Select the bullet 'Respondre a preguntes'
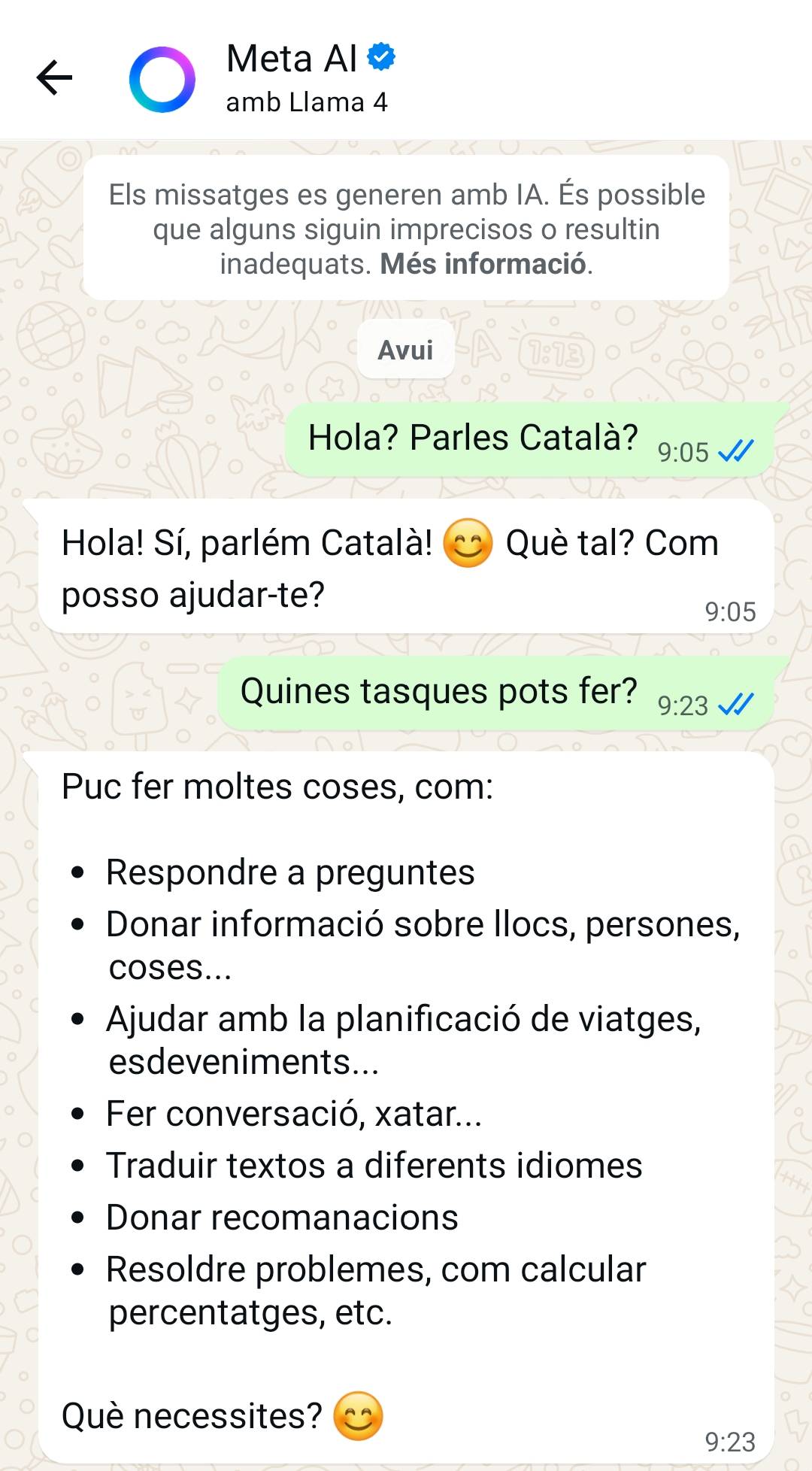The image size is (812, 1471). 291,872
